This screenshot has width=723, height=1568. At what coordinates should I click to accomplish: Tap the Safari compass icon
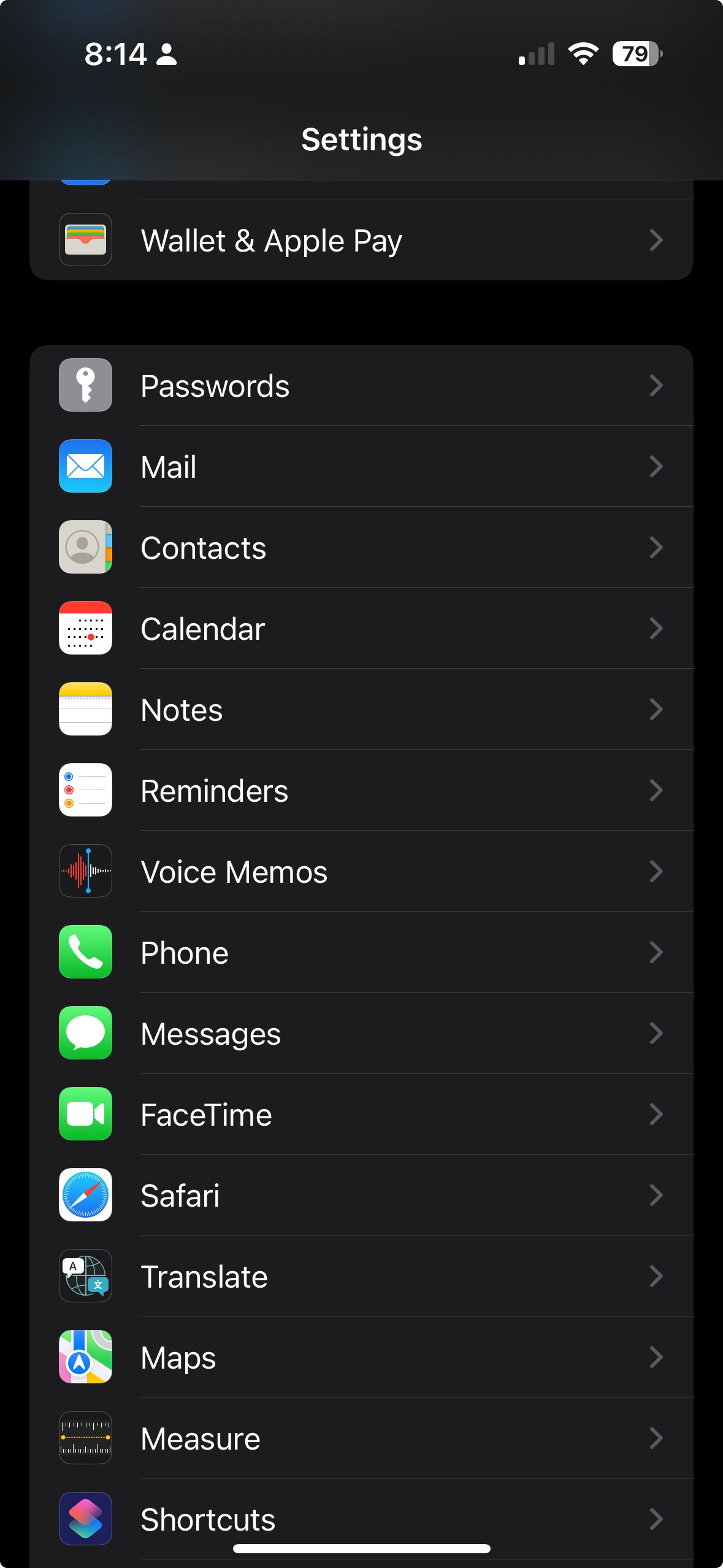coord(85,1195)
